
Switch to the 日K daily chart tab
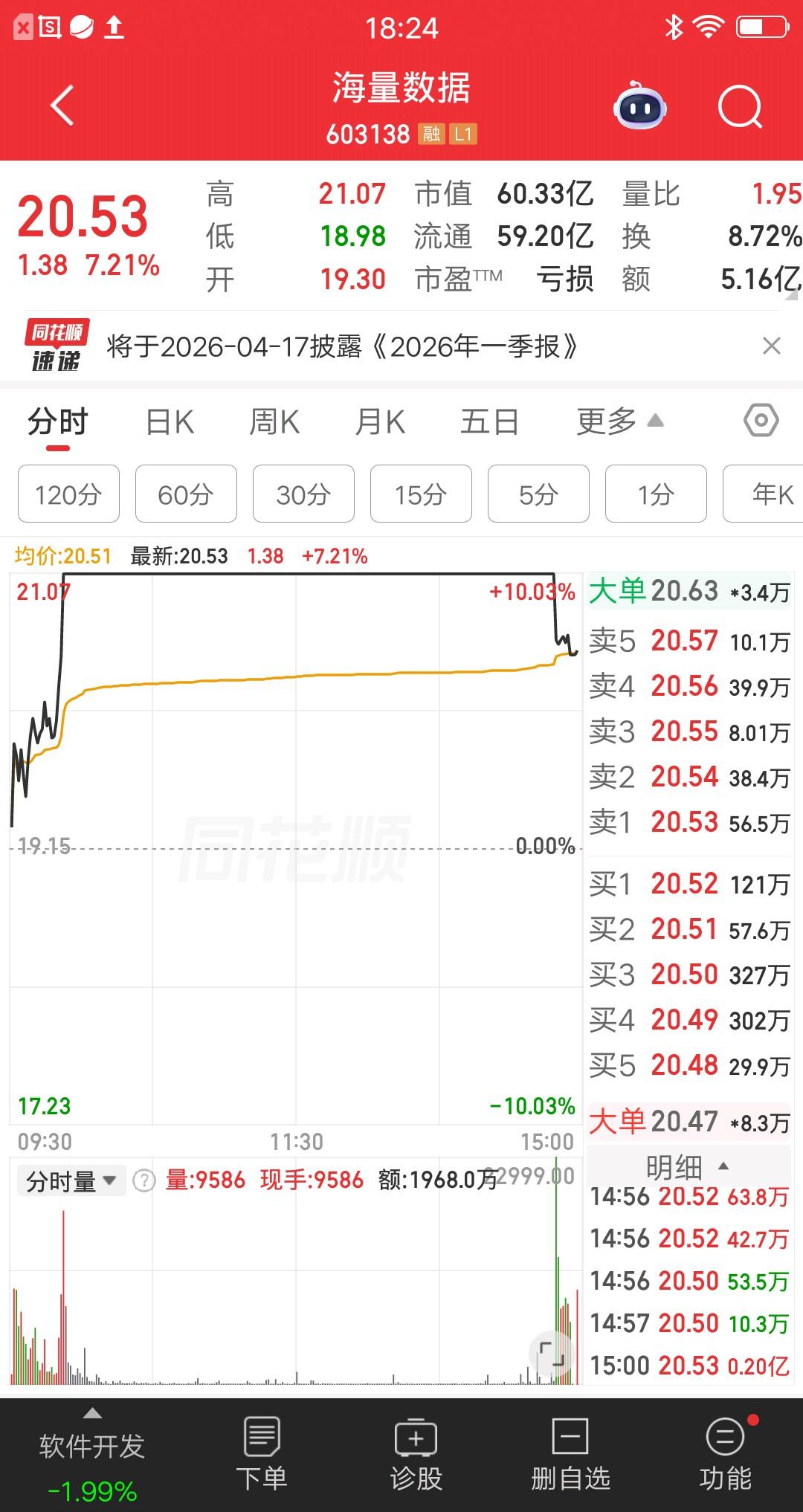[x=169, y=421]
